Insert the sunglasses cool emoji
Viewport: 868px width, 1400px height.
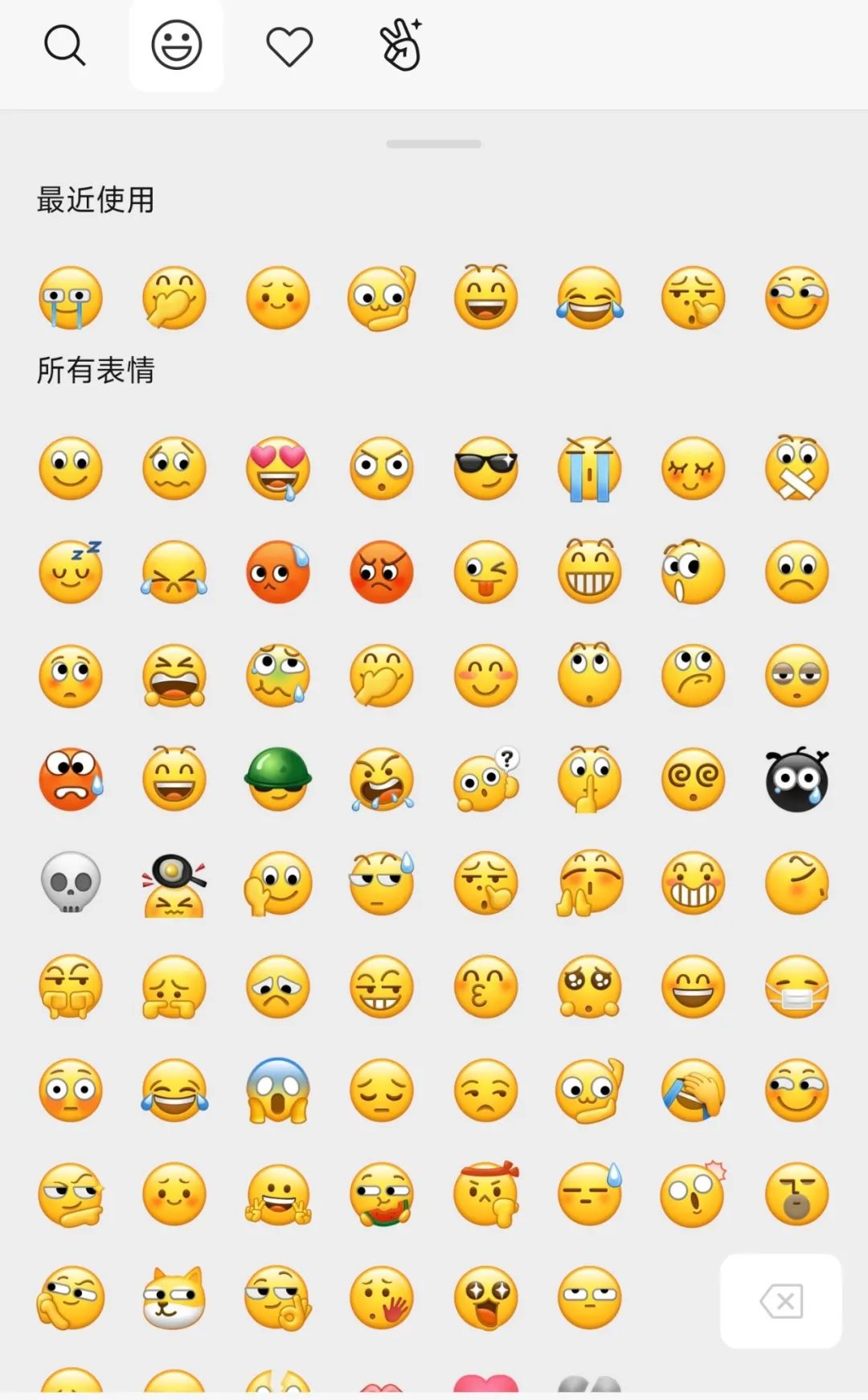485,469
